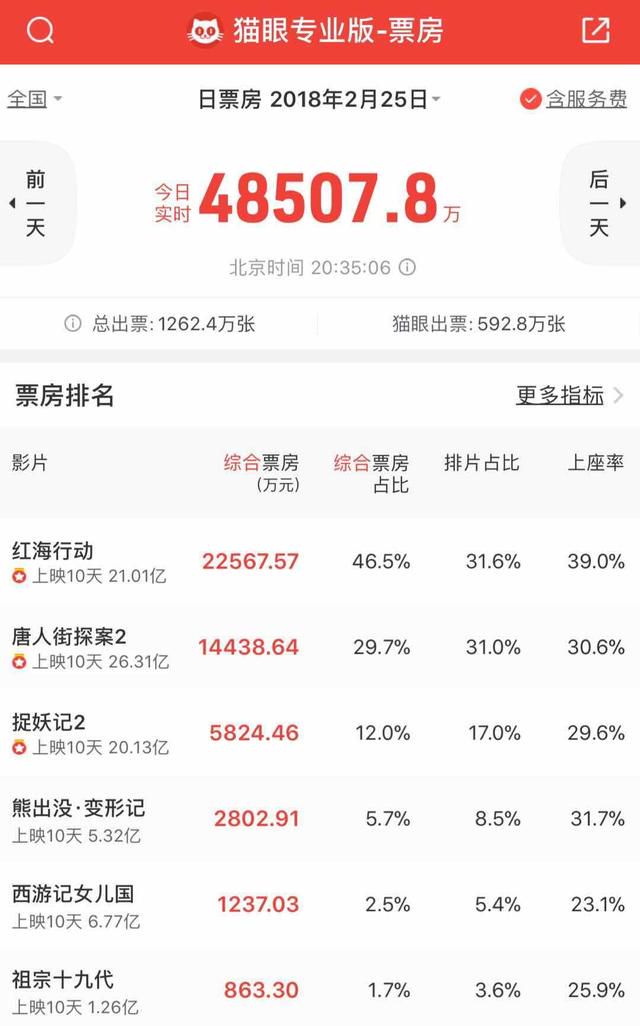Open the 红海行动 movie row

320,561
